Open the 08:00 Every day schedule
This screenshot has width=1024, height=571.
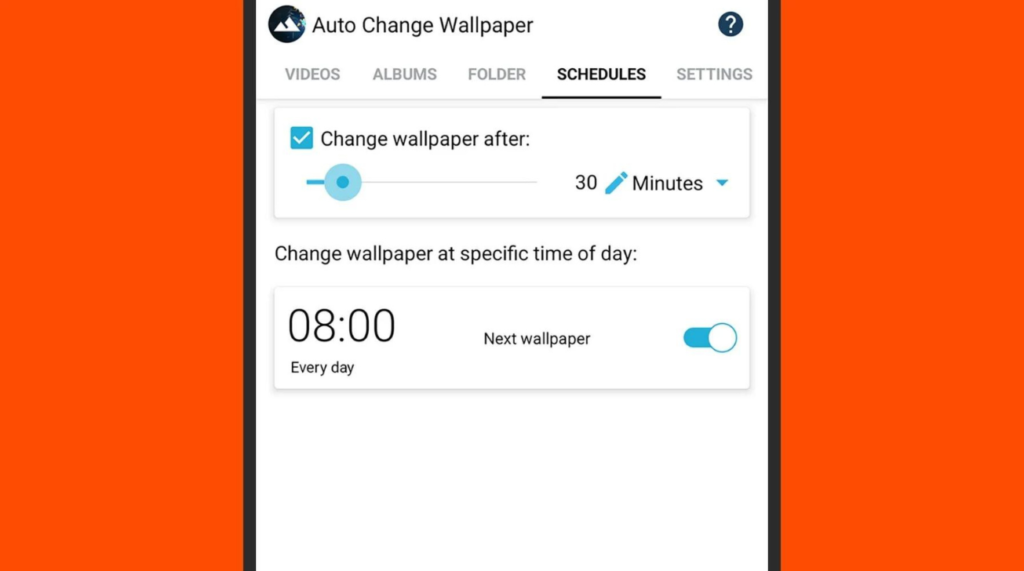tap(342, 336)
